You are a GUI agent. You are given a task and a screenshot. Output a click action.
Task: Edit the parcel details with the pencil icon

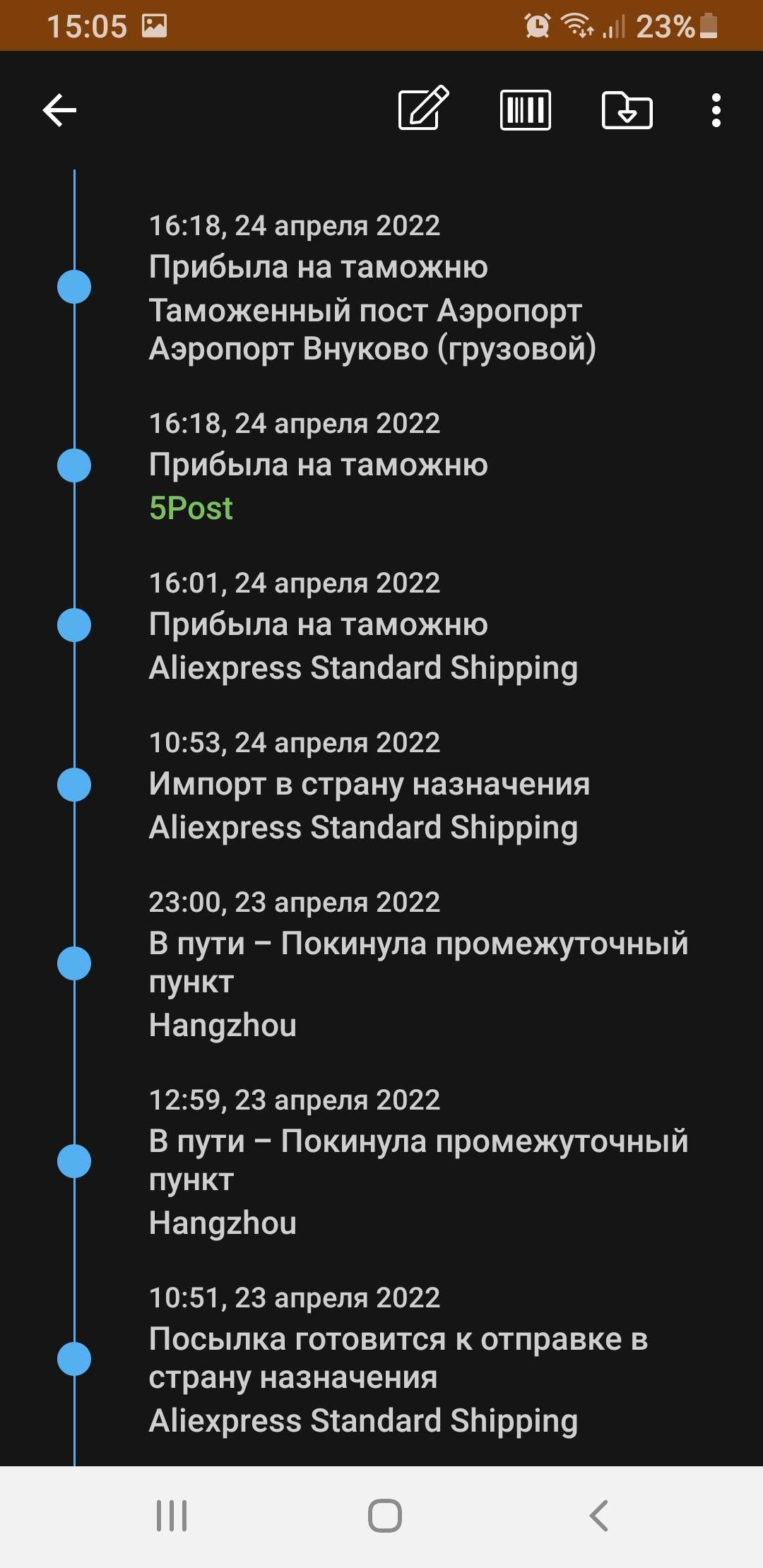coord(423,109)
